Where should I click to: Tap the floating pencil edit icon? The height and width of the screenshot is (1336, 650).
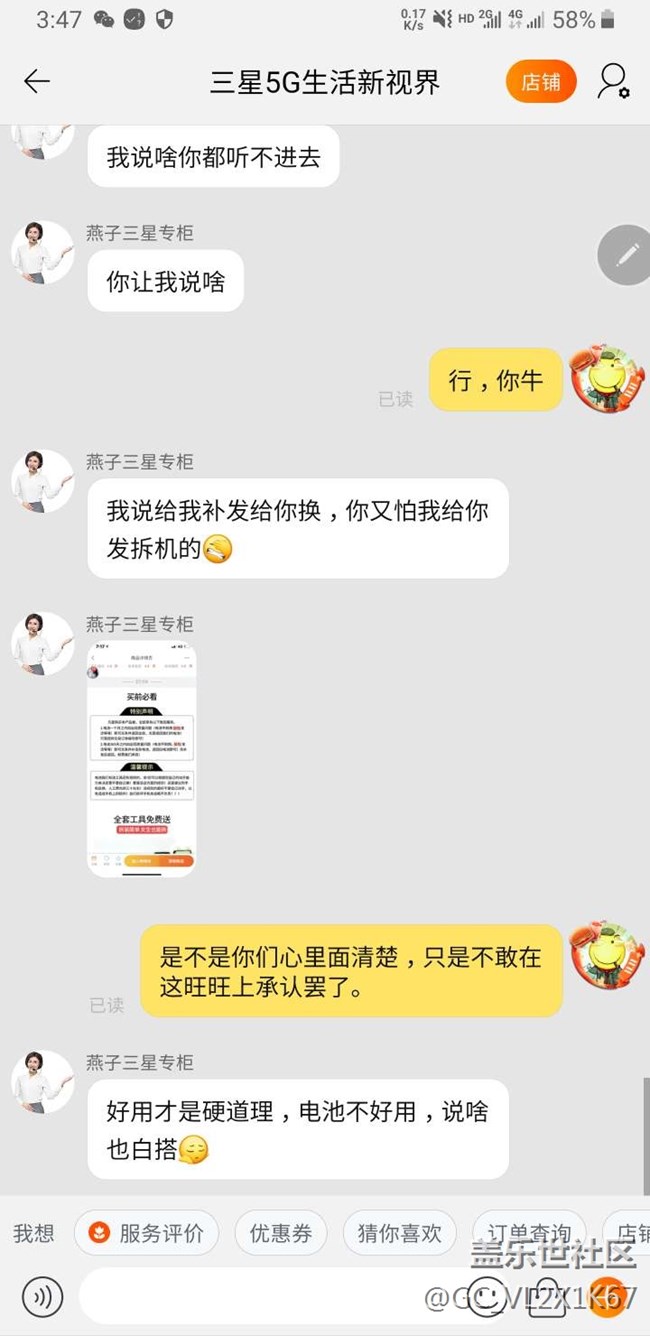click(626, 256)
